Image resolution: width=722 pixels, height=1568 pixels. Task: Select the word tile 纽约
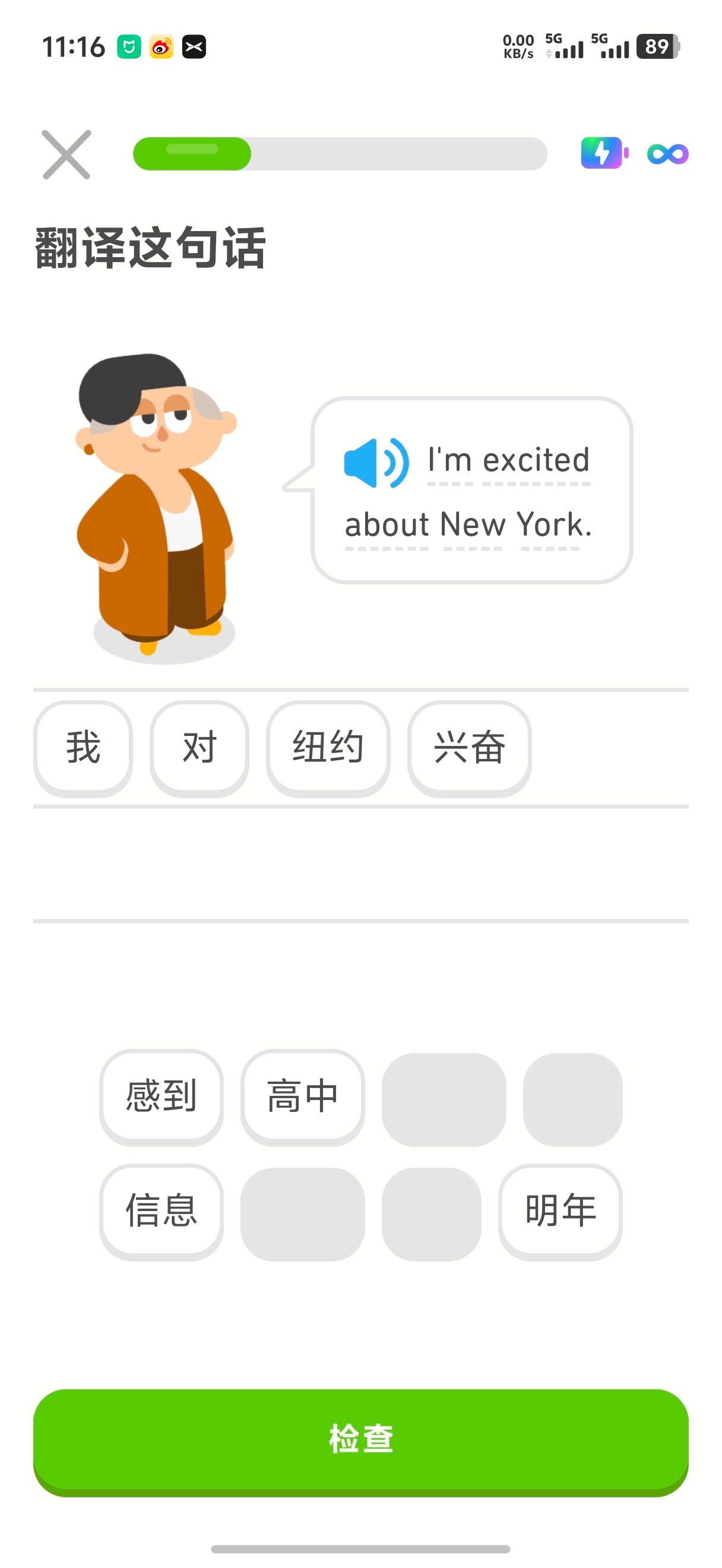(328, 748)
